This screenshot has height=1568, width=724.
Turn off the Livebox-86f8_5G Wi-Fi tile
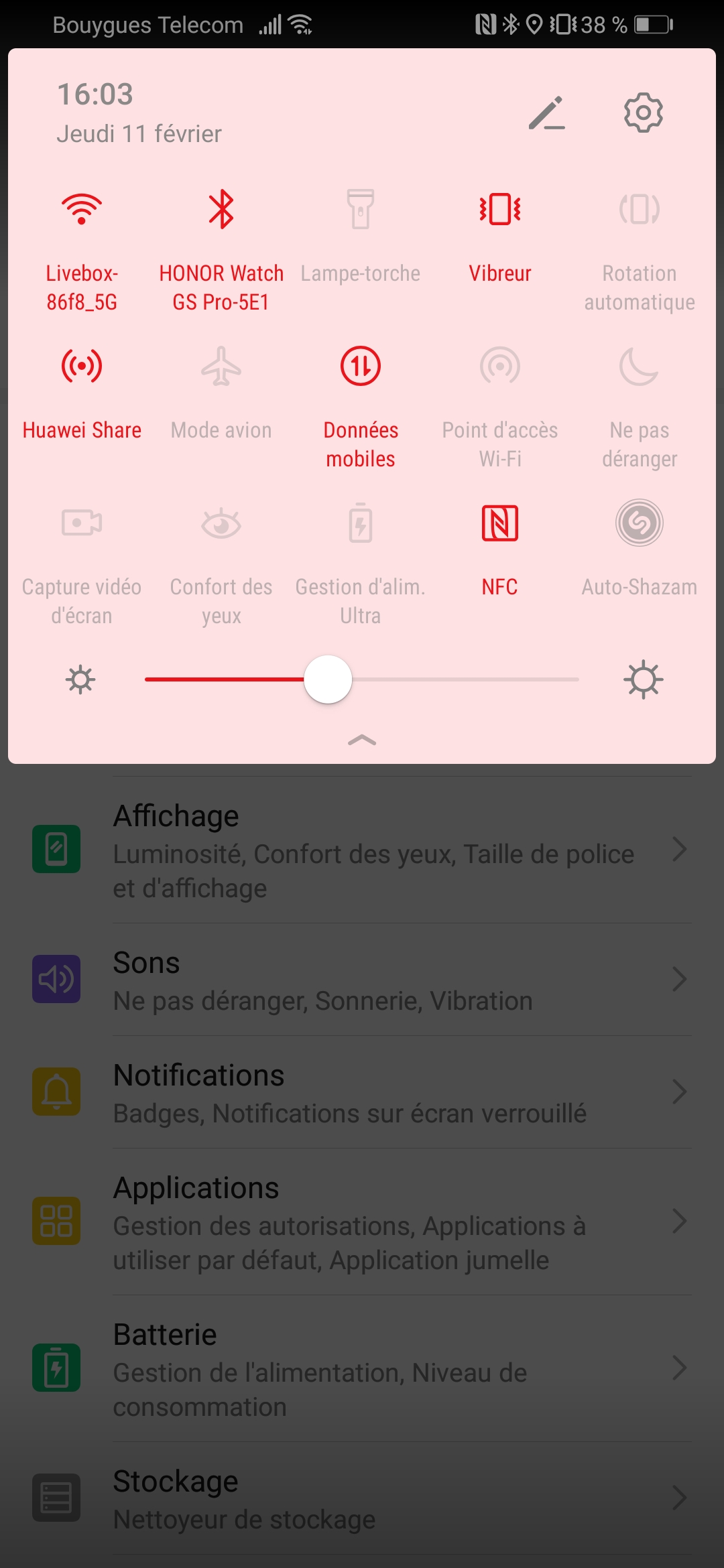pos(82,210)
